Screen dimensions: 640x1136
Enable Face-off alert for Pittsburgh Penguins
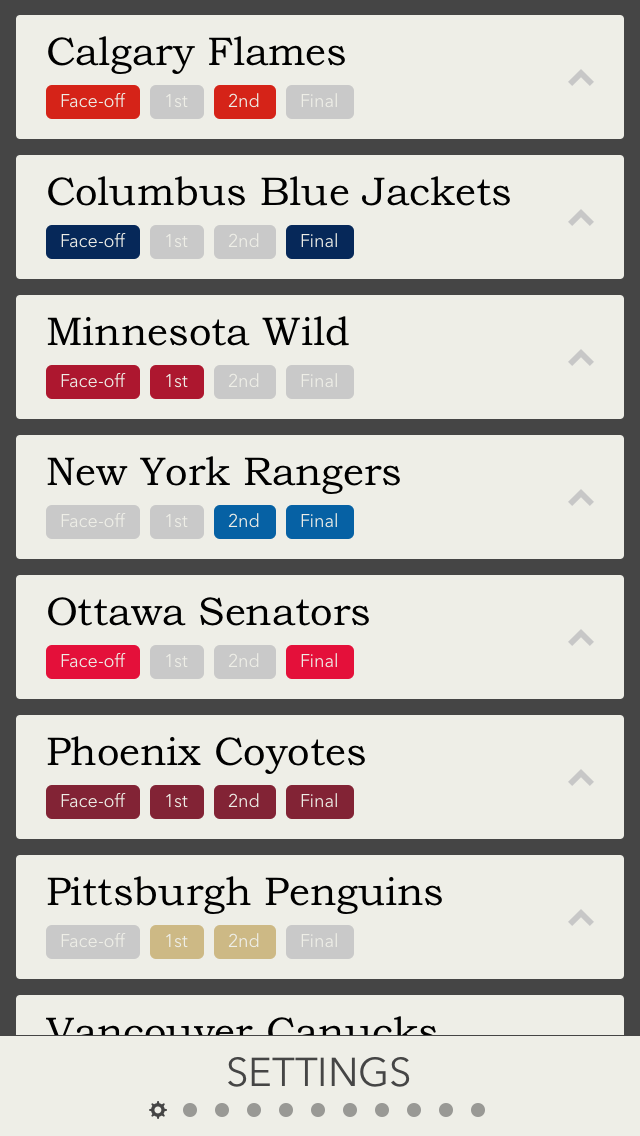click(93, 941)
